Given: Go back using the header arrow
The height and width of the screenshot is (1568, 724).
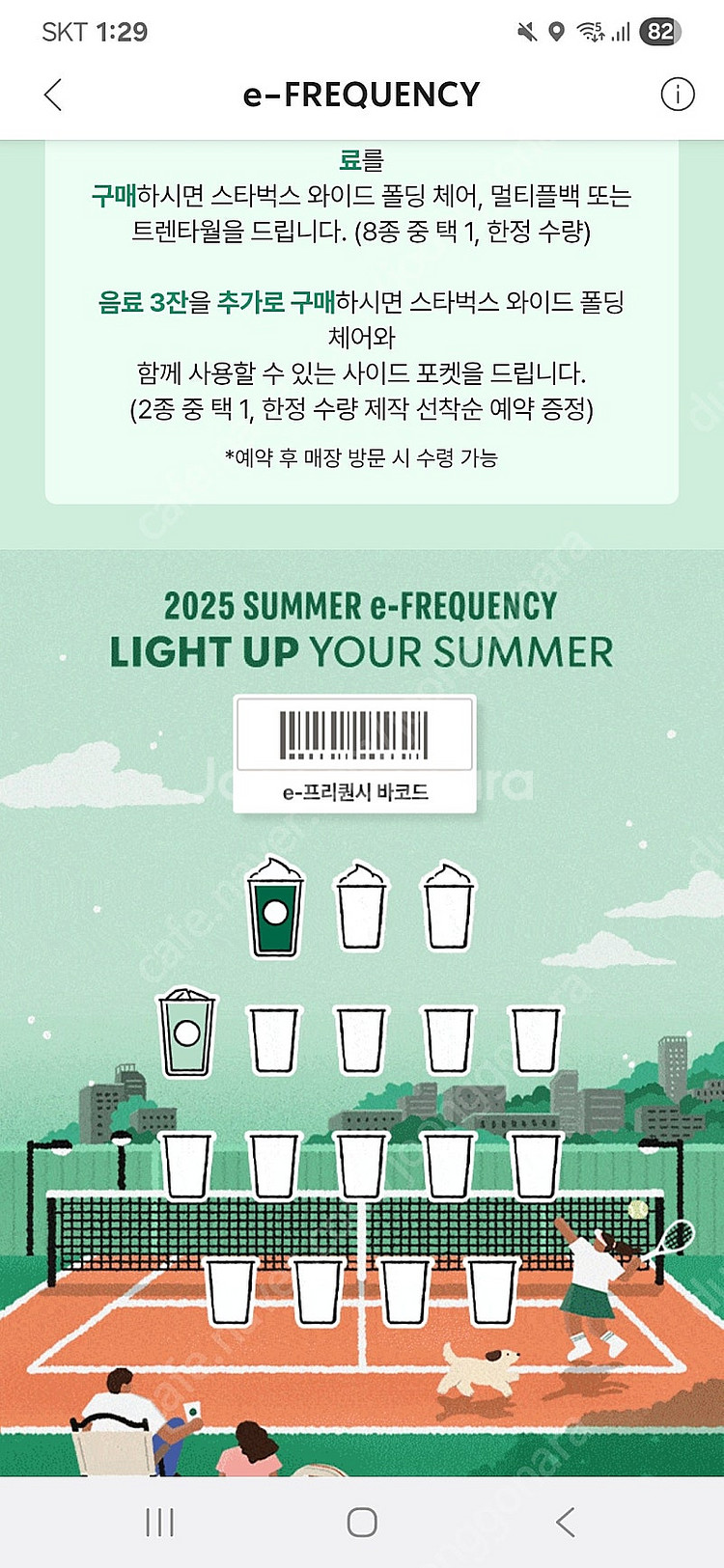Looking at the screenshot, I should coord(53,95).
